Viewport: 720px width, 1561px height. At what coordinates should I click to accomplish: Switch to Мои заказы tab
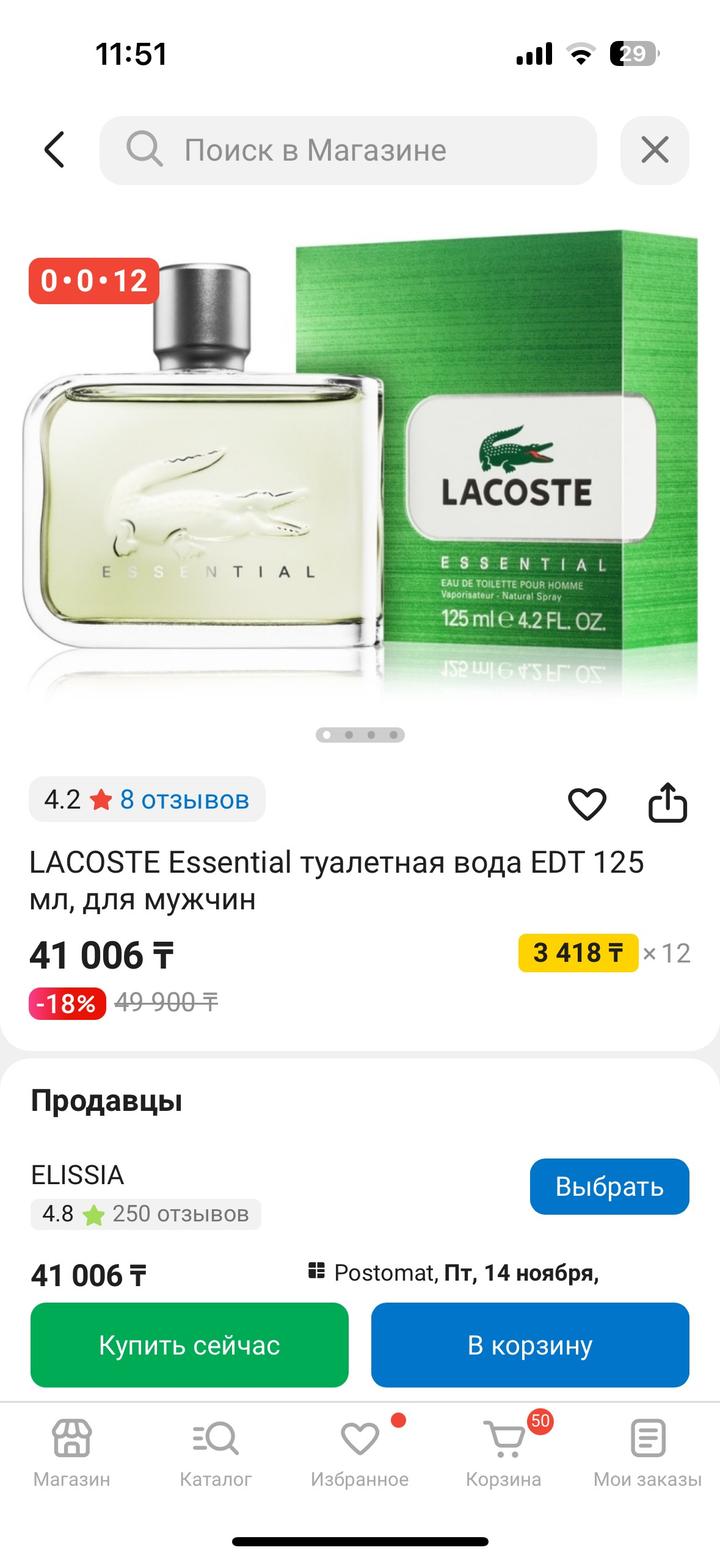[x=648, y=1453]
